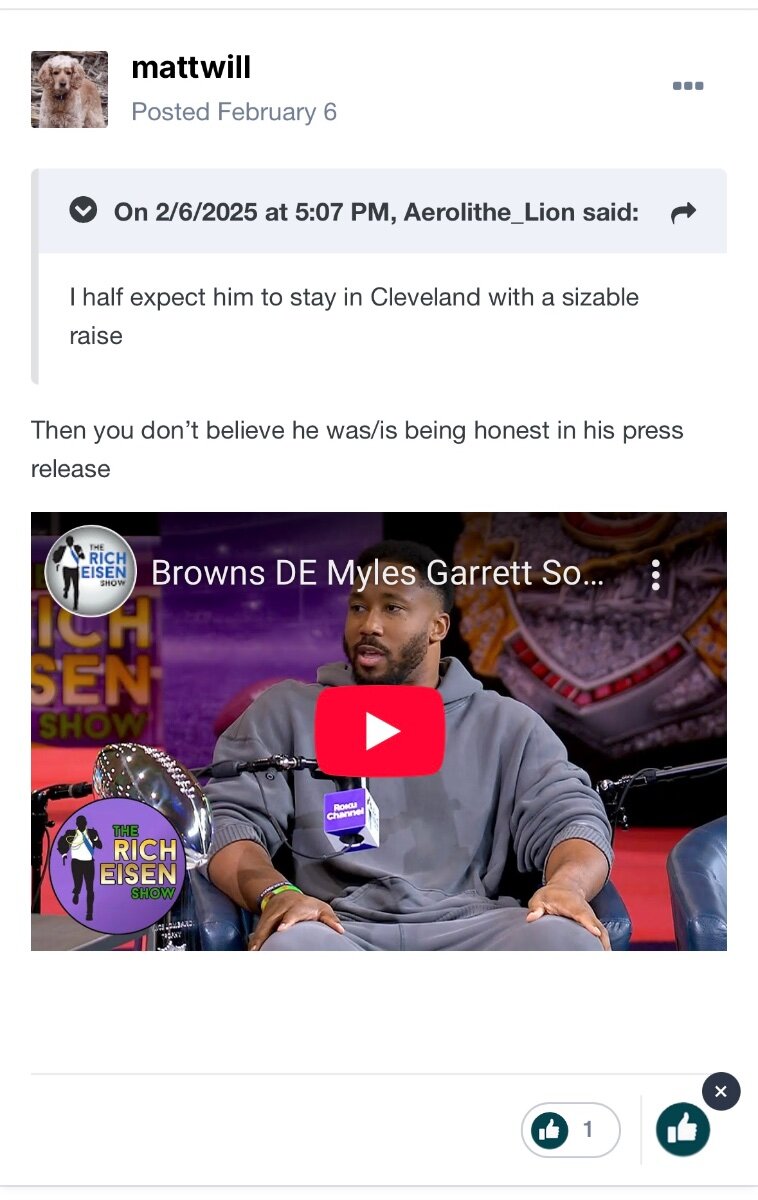Collapse the quoted Aerolithe_Lion post
The width and height of the screenshot is (758, 1200).
[84, 211]
